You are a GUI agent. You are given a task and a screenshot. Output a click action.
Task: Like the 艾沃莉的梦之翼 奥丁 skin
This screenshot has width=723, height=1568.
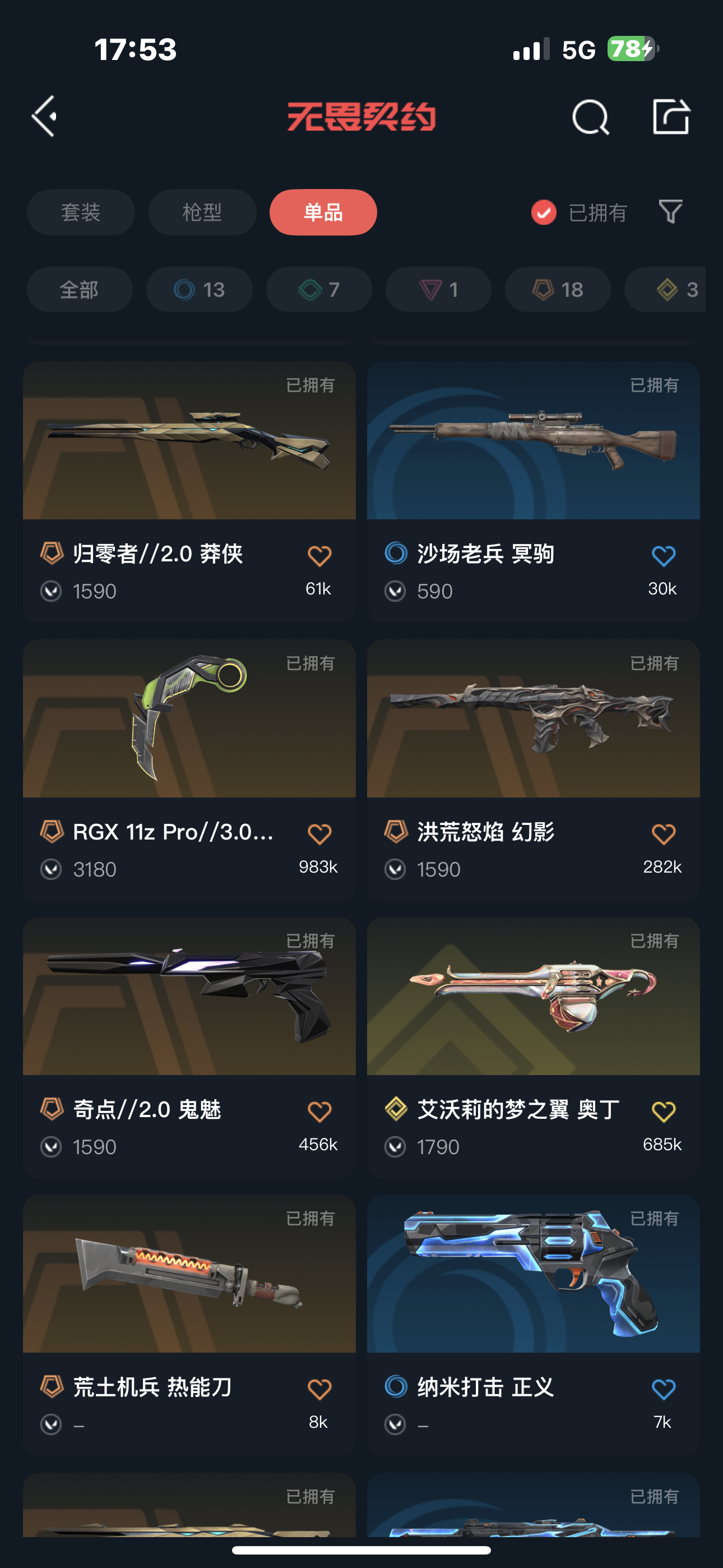664,1112
